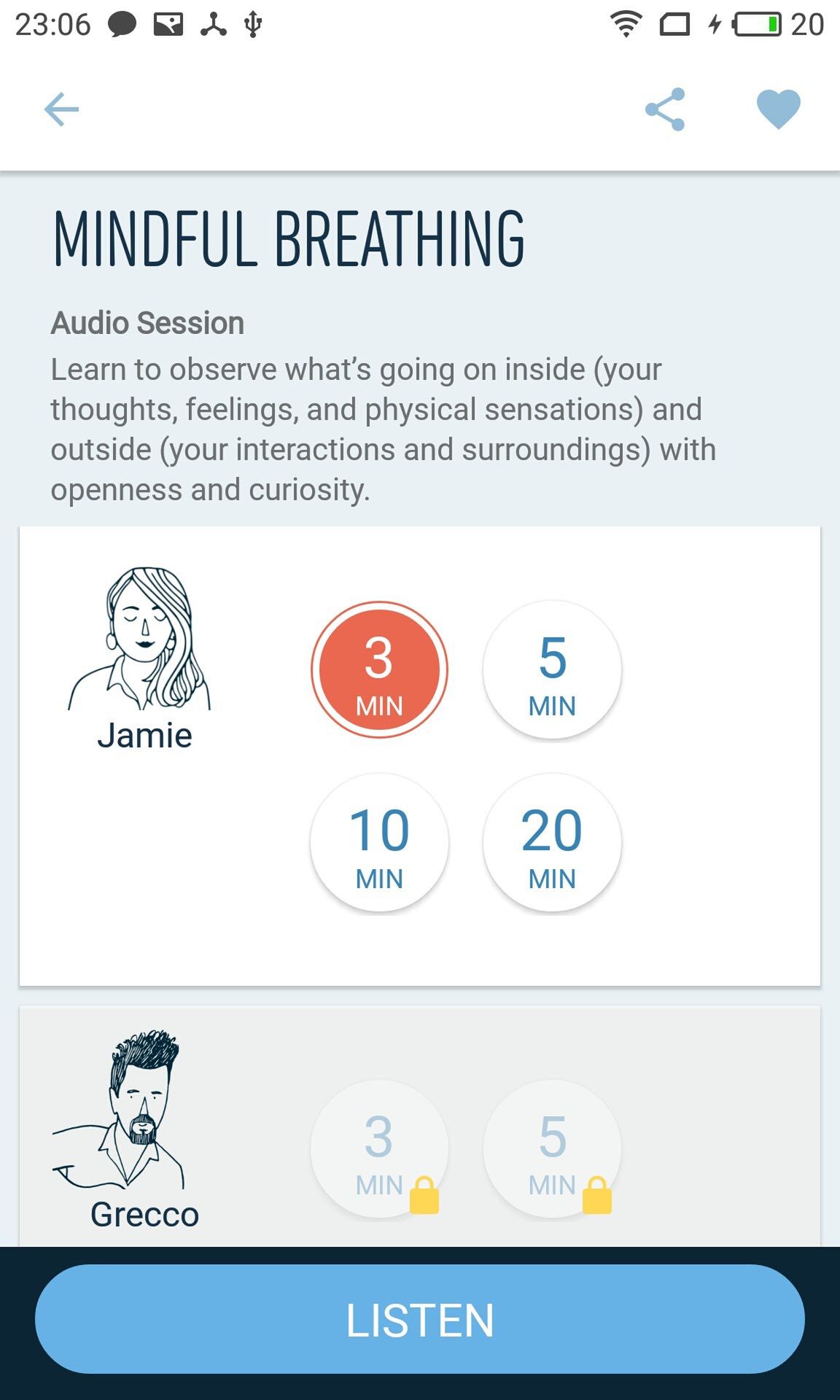Viewport: 840px width, 1400px height.
Task: Tap Grecco's locked 3 MIN session
Action: [x=379, y=1149]
